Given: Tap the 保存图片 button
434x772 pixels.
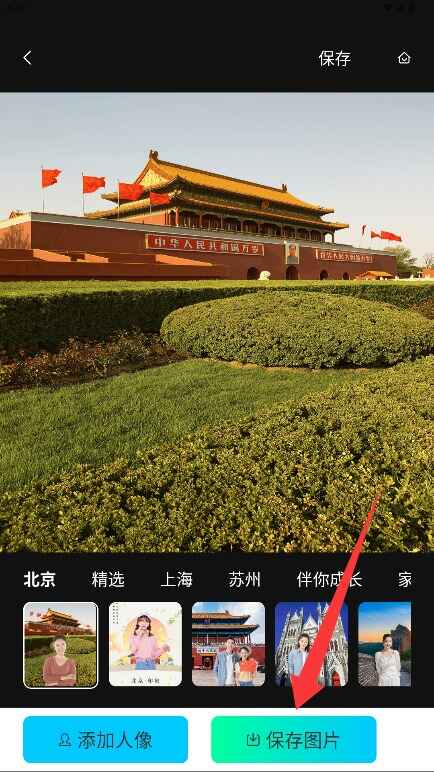Looking at the screenshot, I should [294, 740].
